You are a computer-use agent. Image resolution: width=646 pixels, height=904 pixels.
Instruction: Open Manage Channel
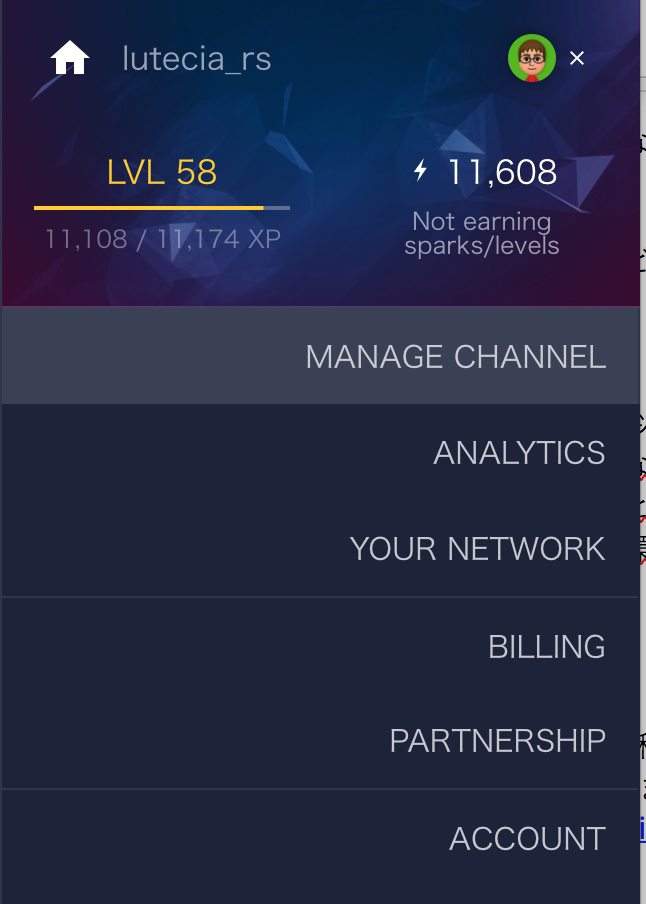click(x=455, y=357)
